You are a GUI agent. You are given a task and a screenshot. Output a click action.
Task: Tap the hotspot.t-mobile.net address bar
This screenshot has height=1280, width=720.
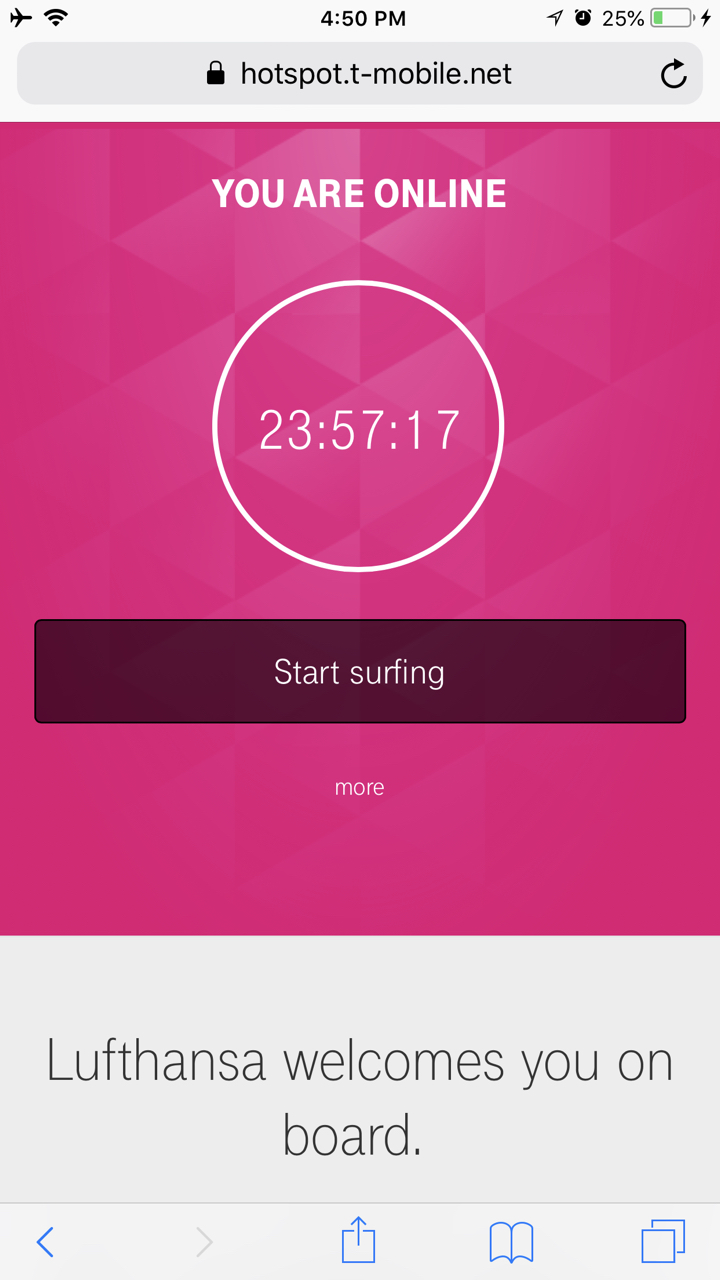click(x=360, y=73)
